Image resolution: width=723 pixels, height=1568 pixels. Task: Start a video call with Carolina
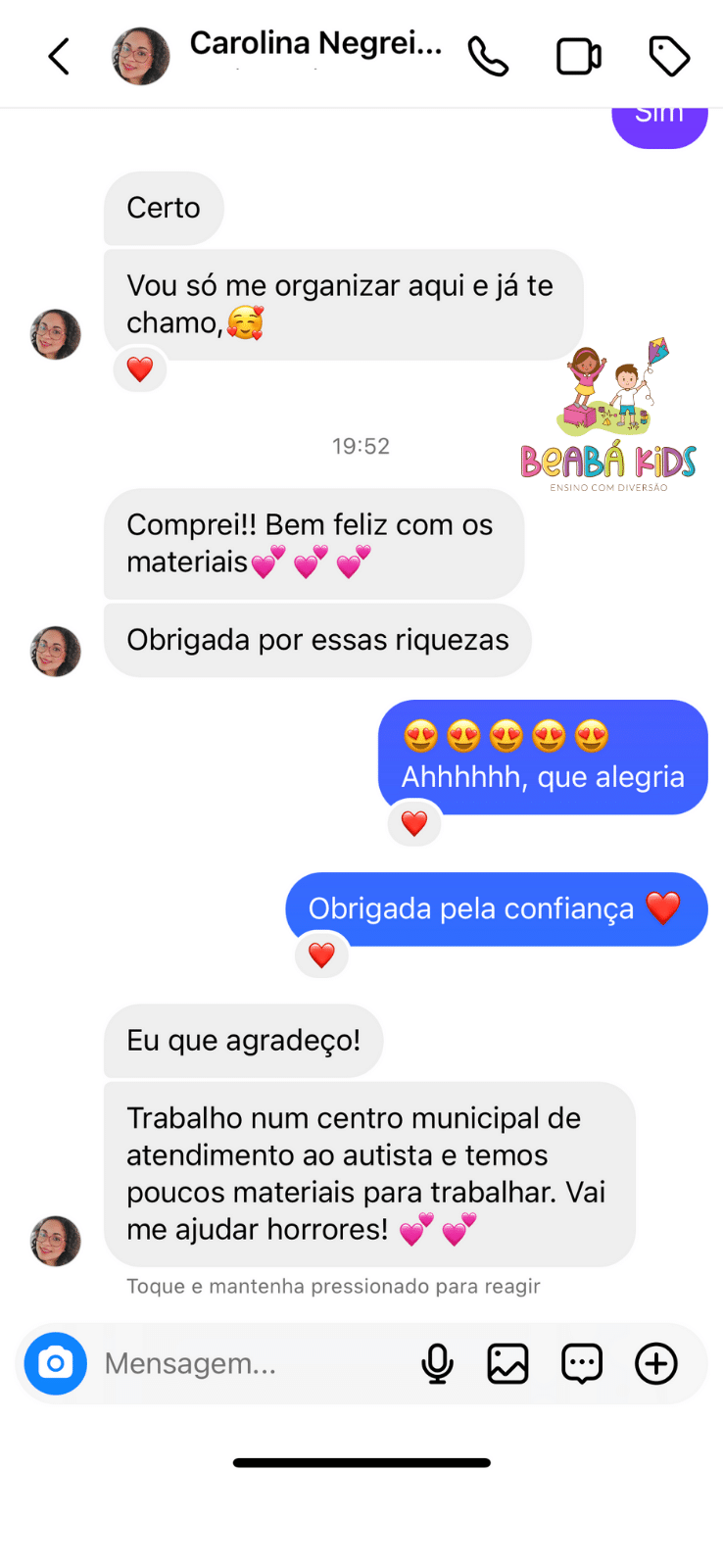[579, 56]
